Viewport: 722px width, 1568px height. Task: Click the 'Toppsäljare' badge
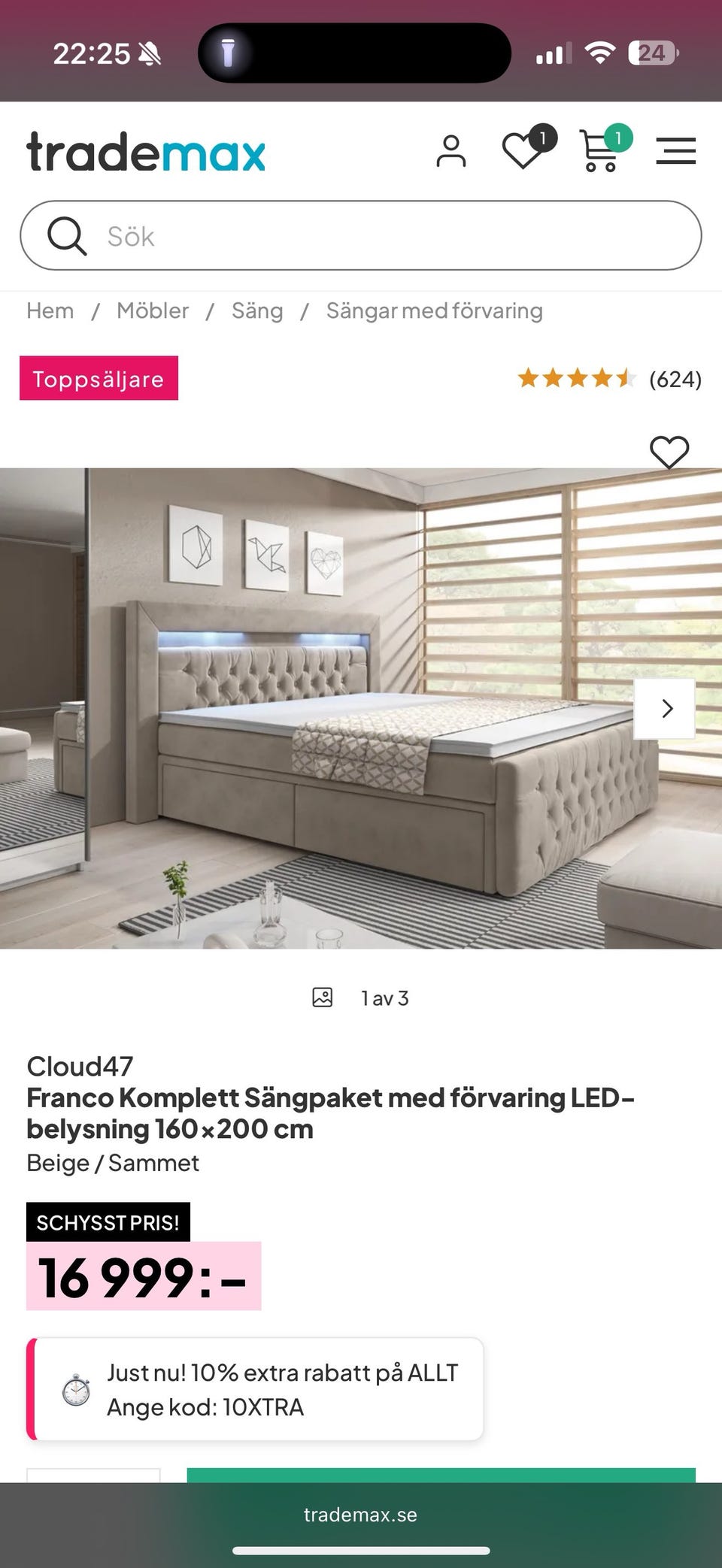click(98, 379)
